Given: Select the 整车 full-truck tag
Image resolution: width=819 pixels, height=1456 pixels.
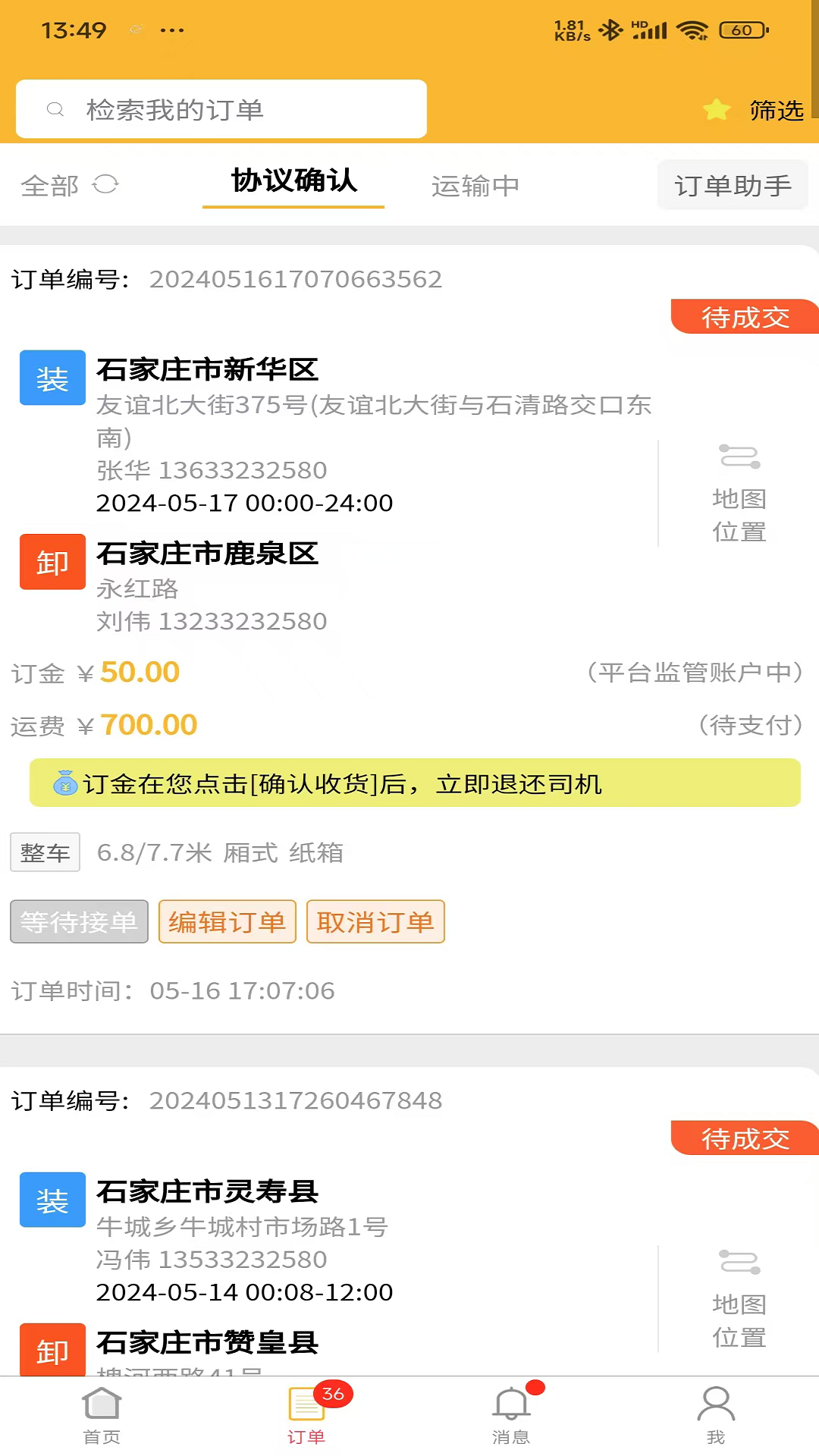Looking at the screenshot, I should 45,852.
